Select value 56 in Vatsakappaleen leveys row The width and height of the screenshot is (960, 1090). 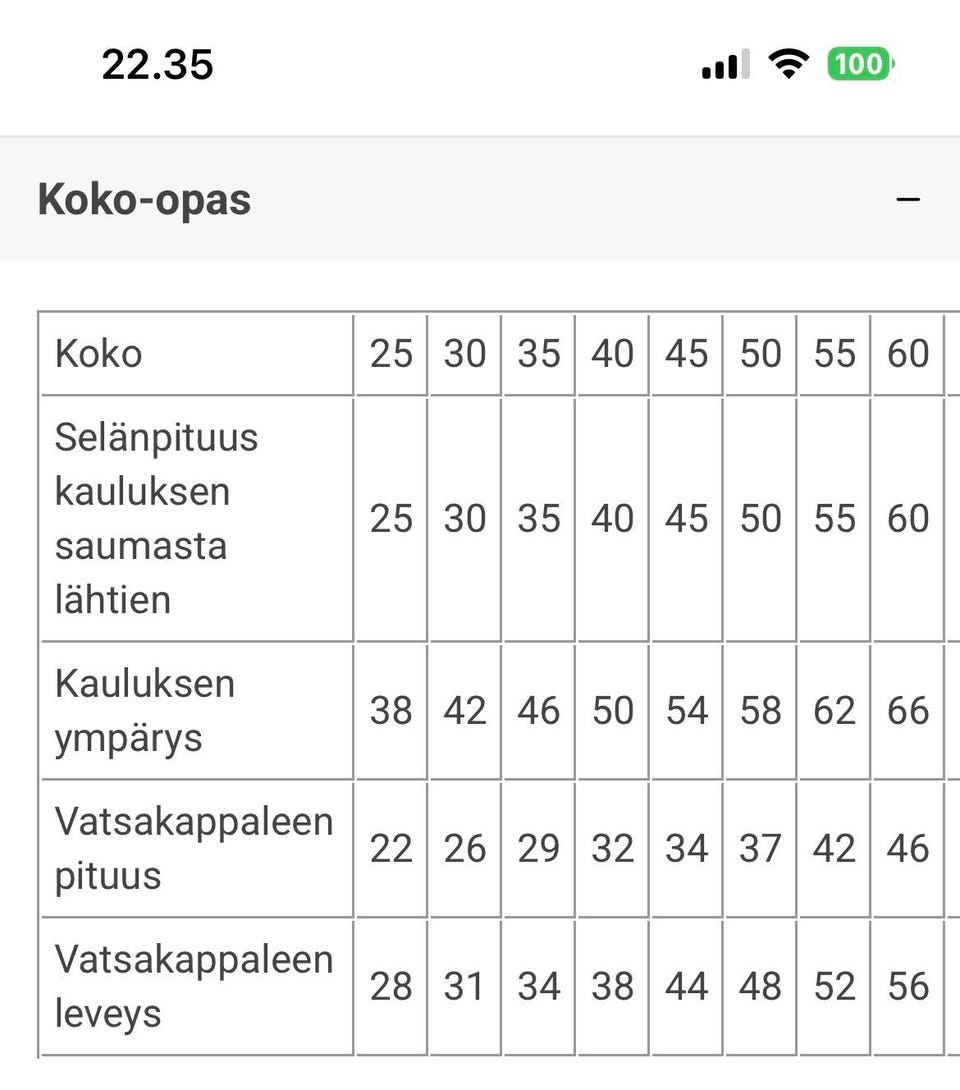click(908, 987)
